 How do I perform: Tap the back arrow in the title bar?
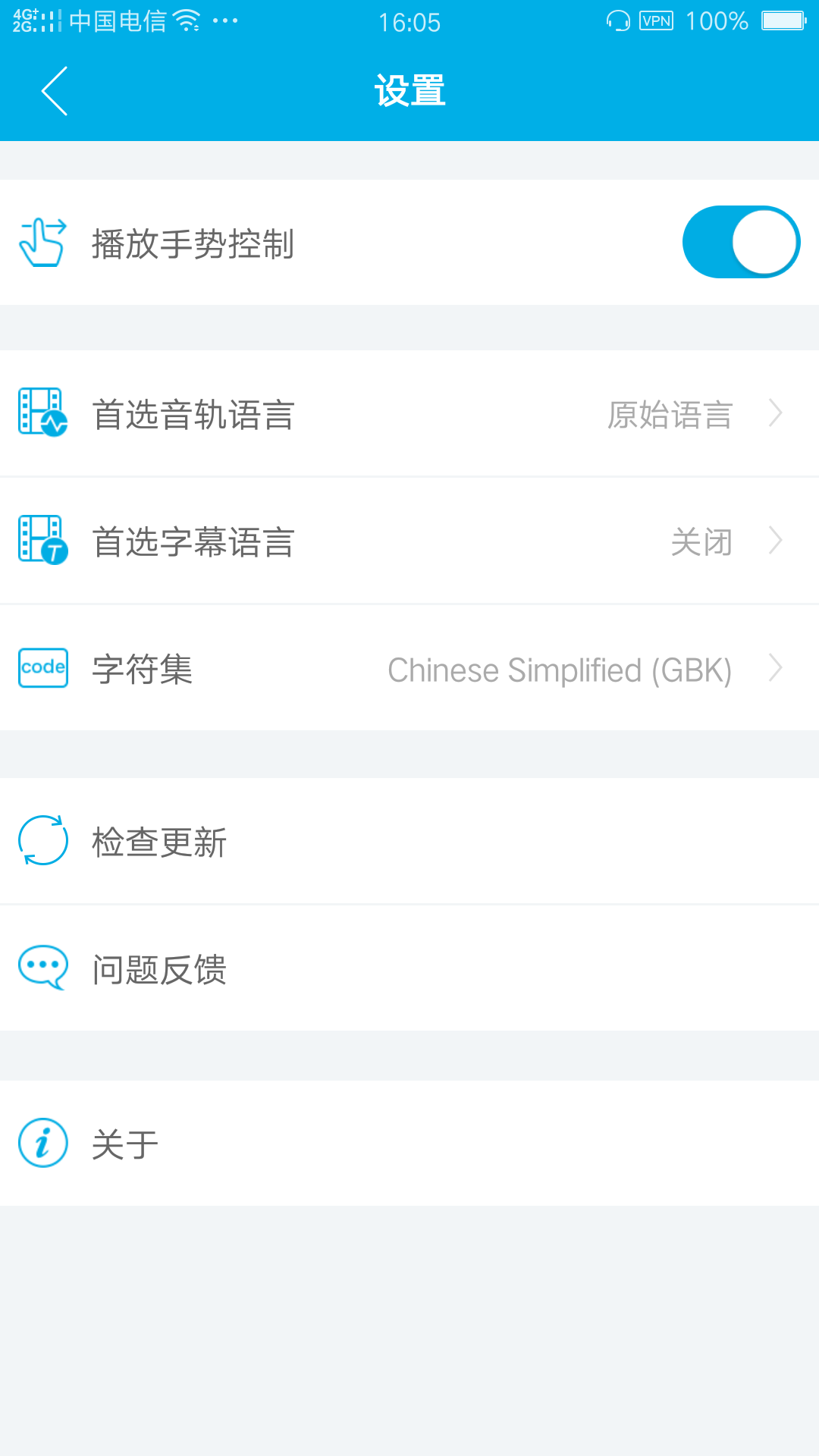pos(55,89)
